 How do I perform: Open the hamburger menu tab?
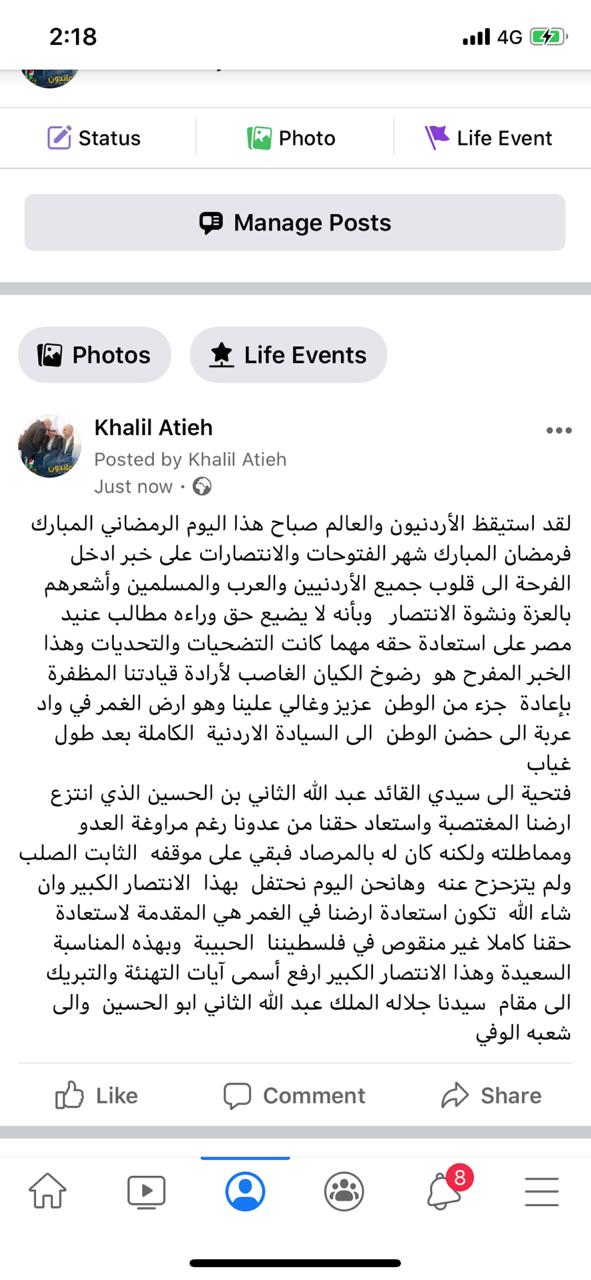pyautogui.click(x=541, y=1191)
